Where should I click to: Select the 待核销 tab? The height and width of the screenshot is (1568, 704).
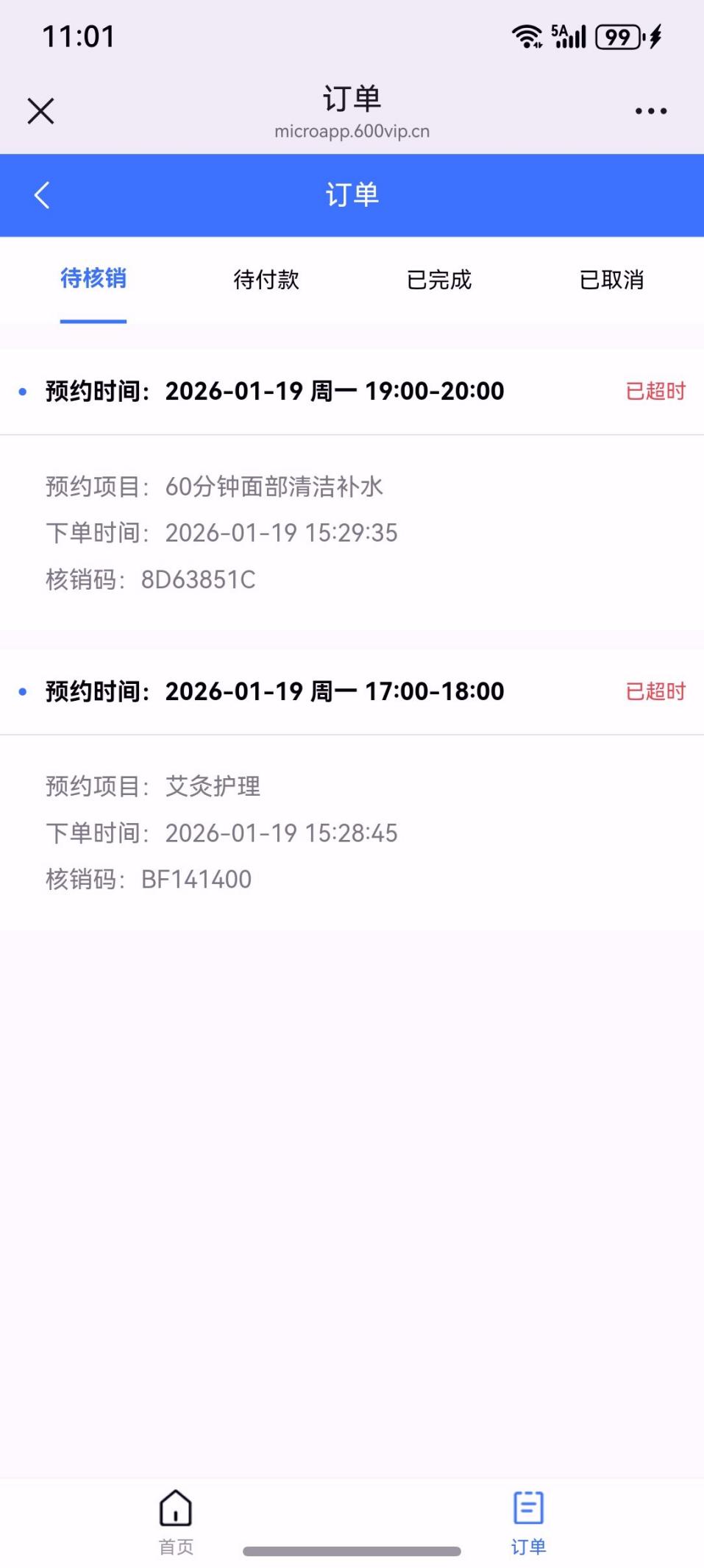tap(93, 279)
